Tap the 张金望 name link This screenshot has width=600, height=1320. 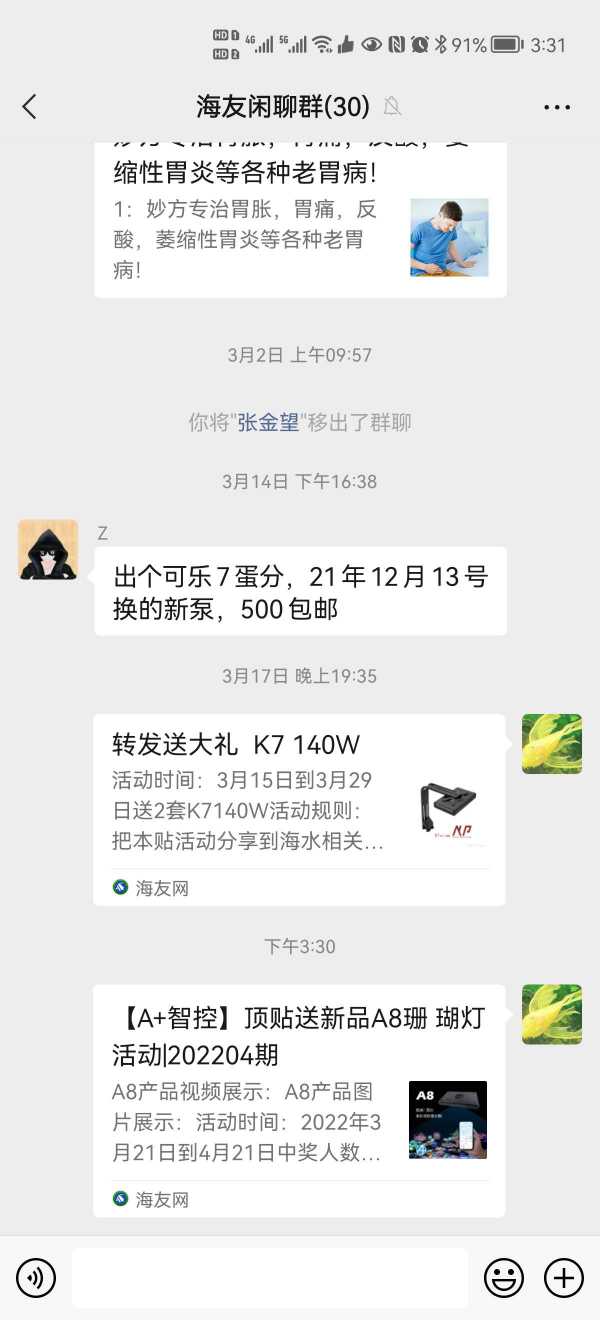(x=268, y=422)
